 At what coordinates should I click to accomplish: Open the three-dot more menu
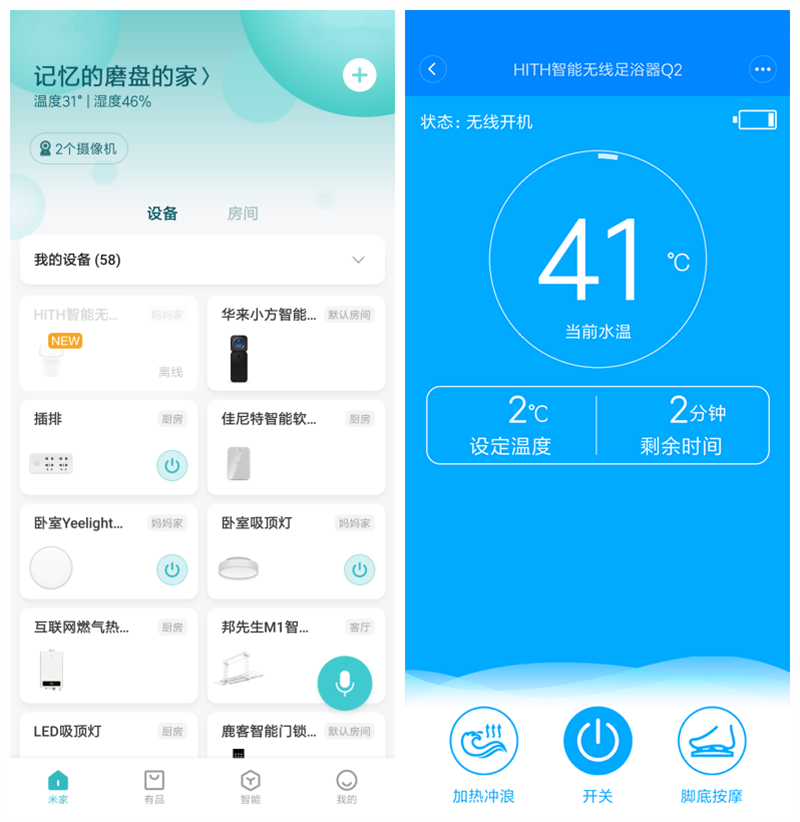(x=763, y=69)
